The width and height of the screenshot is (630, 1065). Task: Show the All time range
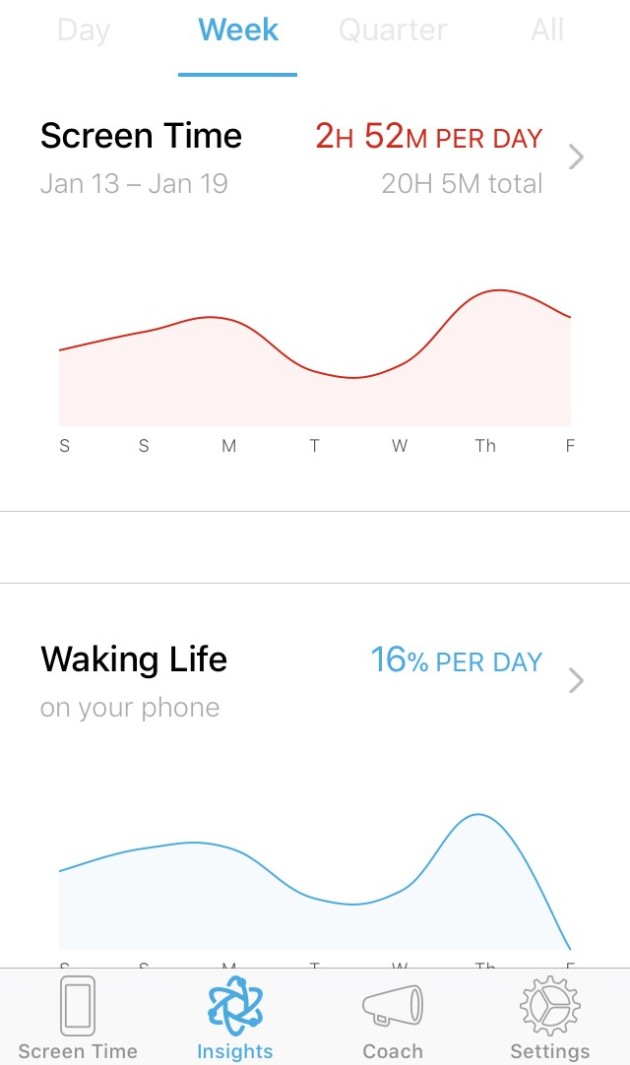547,31
